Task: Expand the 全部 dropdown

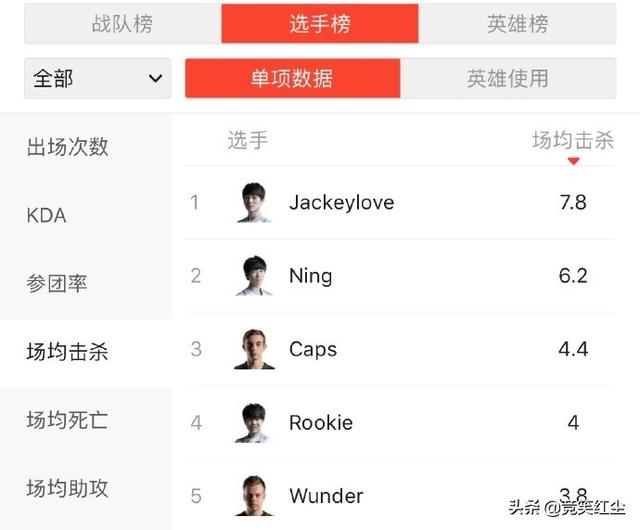Action: [x=97, y=78]
